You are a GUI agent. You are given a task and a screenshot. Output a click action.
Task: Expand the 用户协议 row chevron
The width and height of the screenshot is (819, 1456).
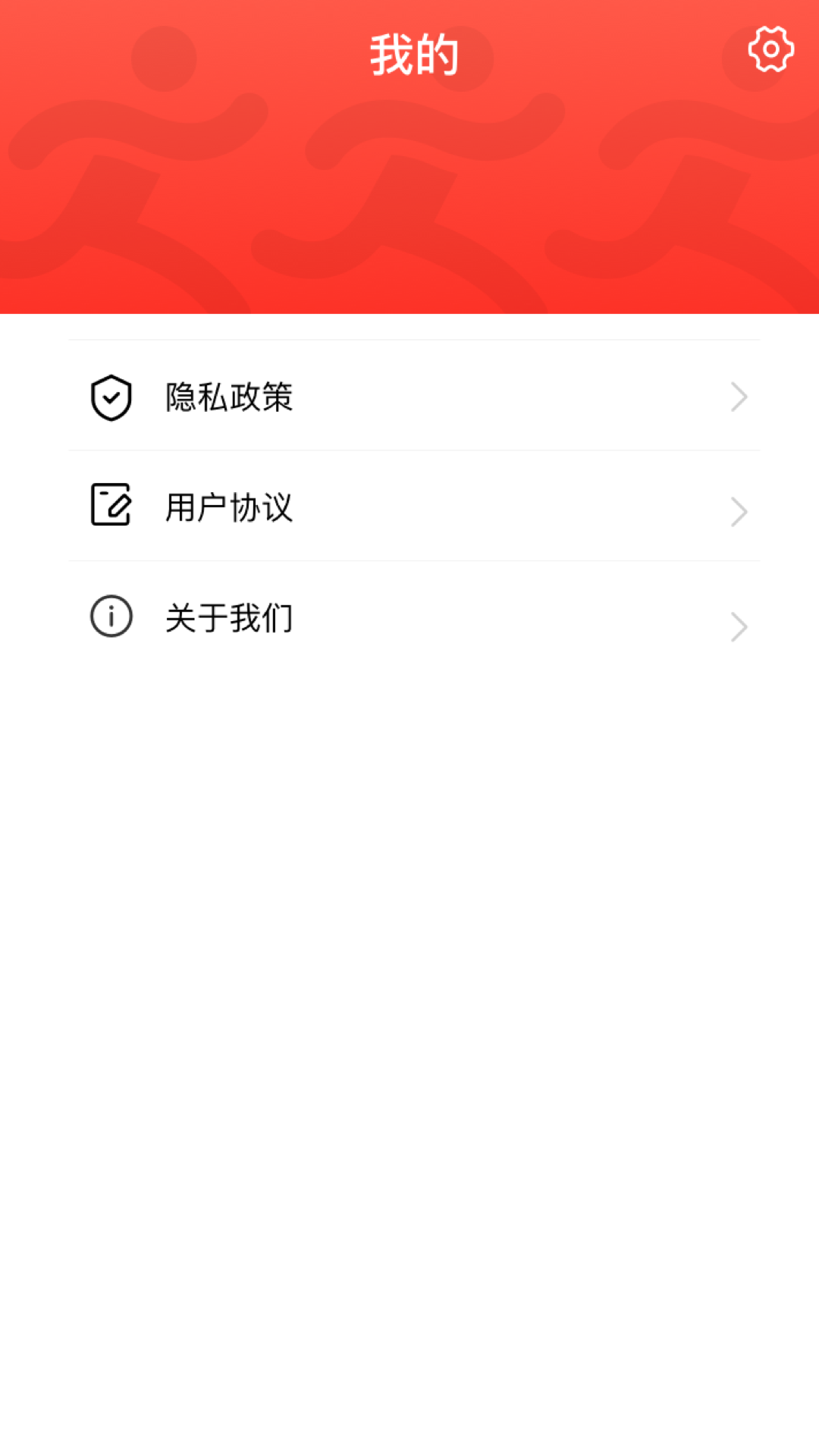point(739,511)
